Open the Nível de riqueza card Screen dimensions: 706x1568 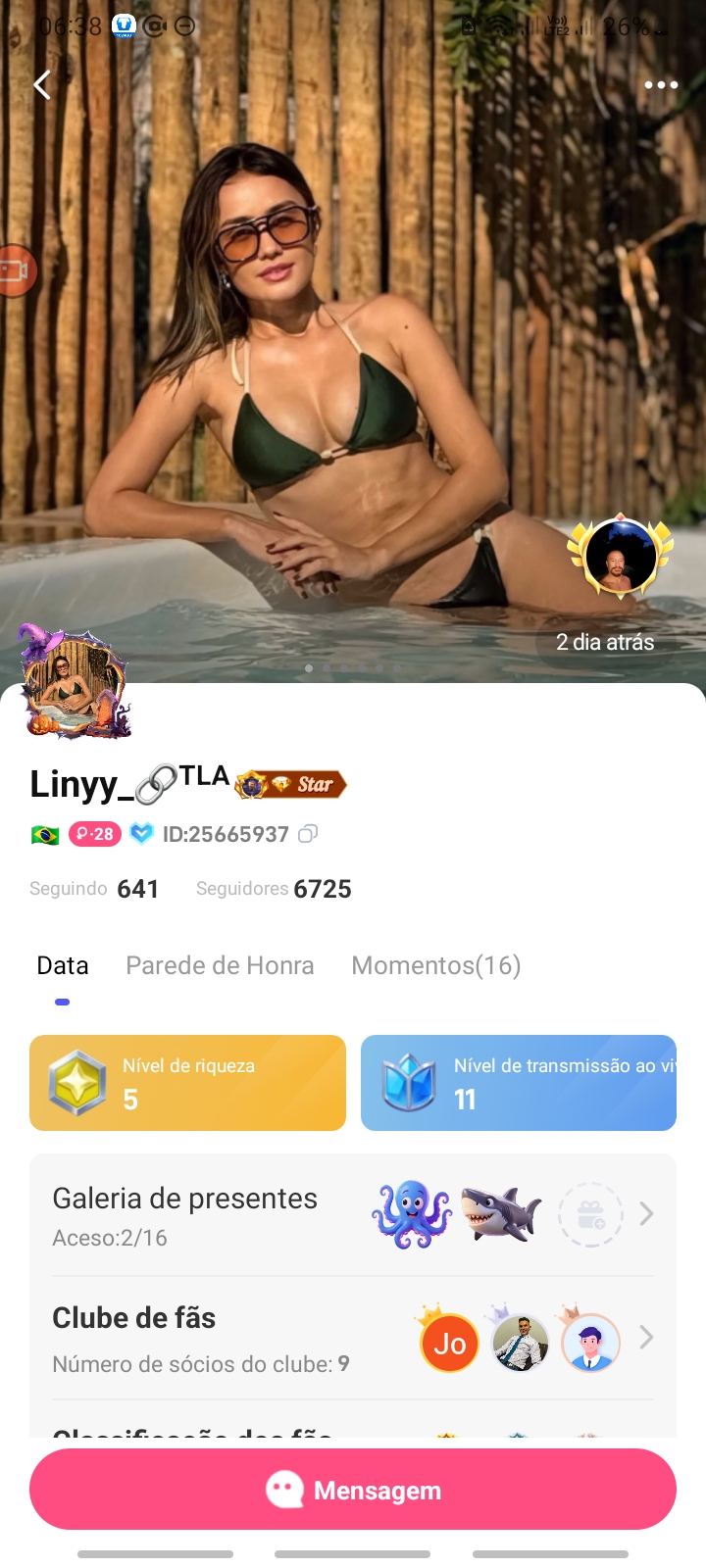pyautogui.click(x=187, y=1083)
